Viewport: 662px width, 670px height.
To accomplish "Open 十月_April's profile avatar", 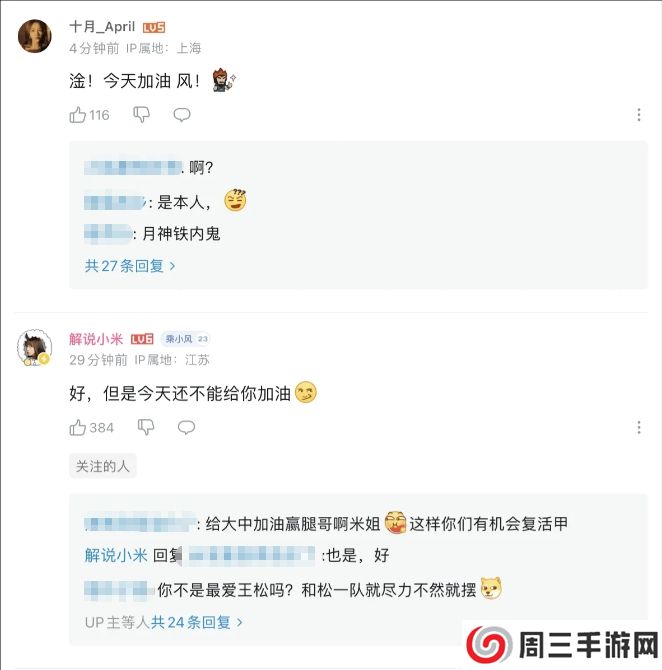I will pos(36,36).
